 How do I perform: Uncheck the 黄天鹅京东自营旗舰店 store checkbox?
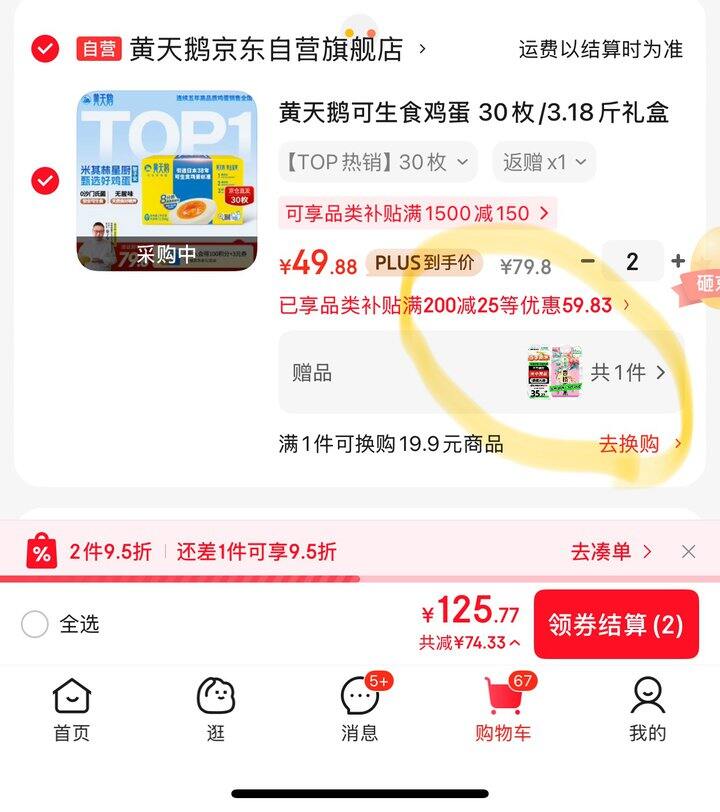(x=45, y=48)
